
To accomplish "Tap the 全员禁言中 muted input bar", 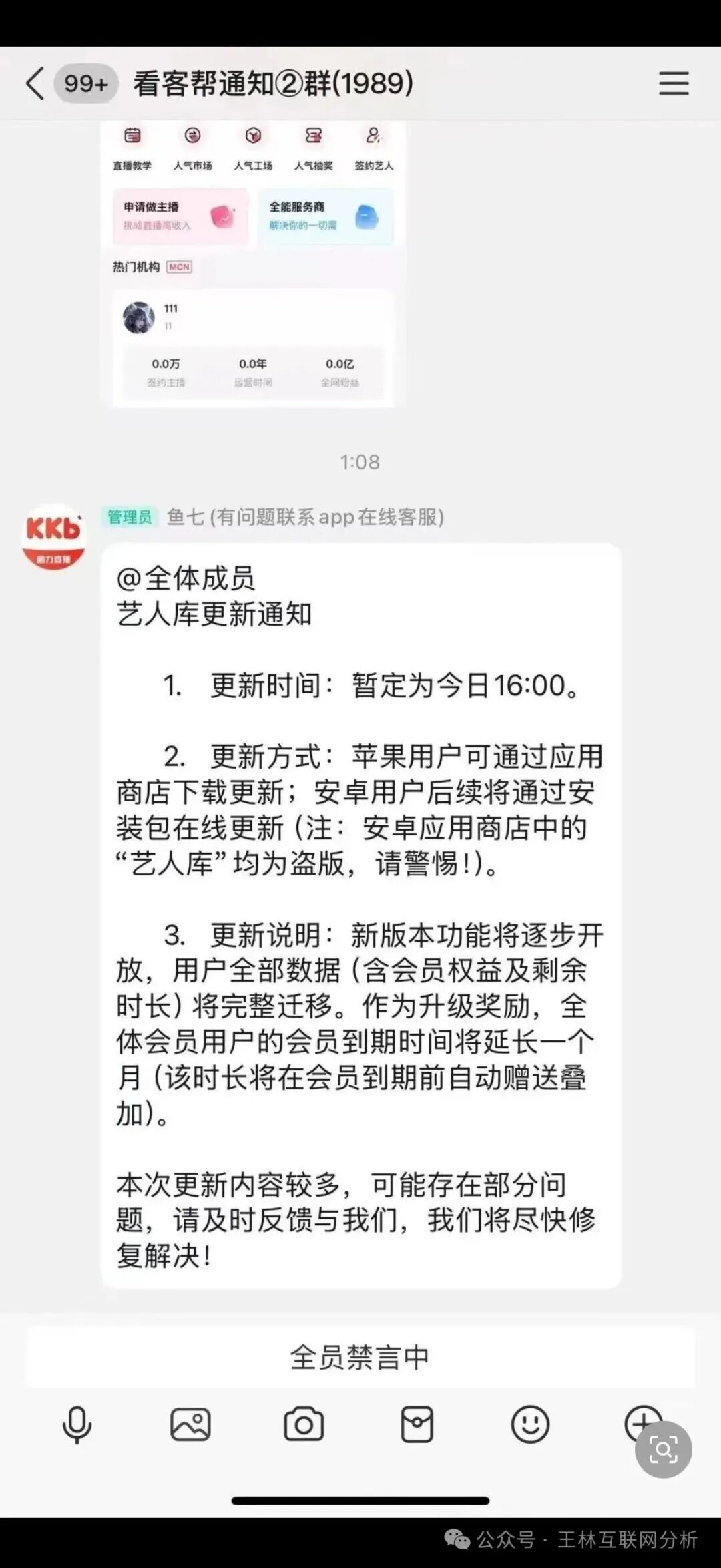I will 360,1354.
